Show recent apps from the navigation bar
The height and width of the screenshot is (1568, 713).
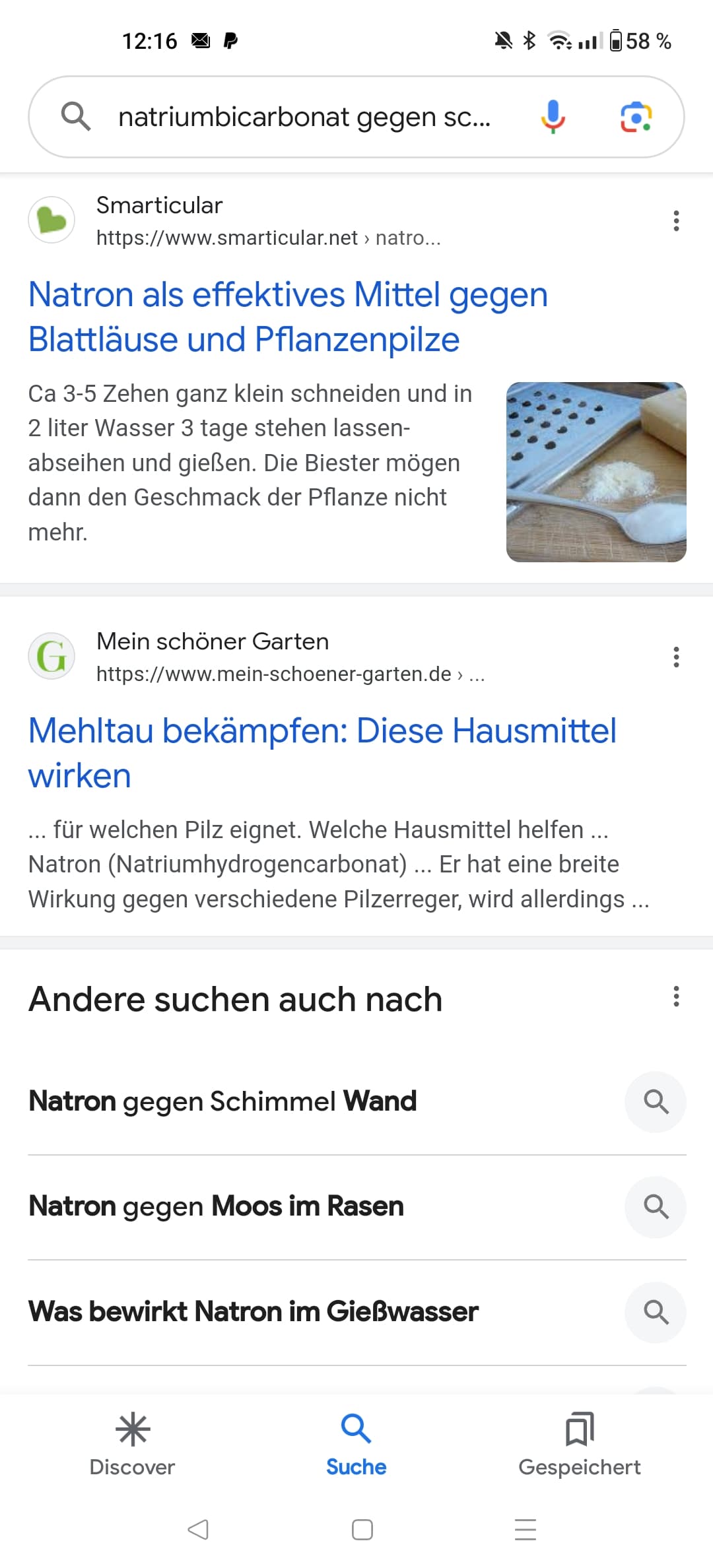(x=526, y=1529)
